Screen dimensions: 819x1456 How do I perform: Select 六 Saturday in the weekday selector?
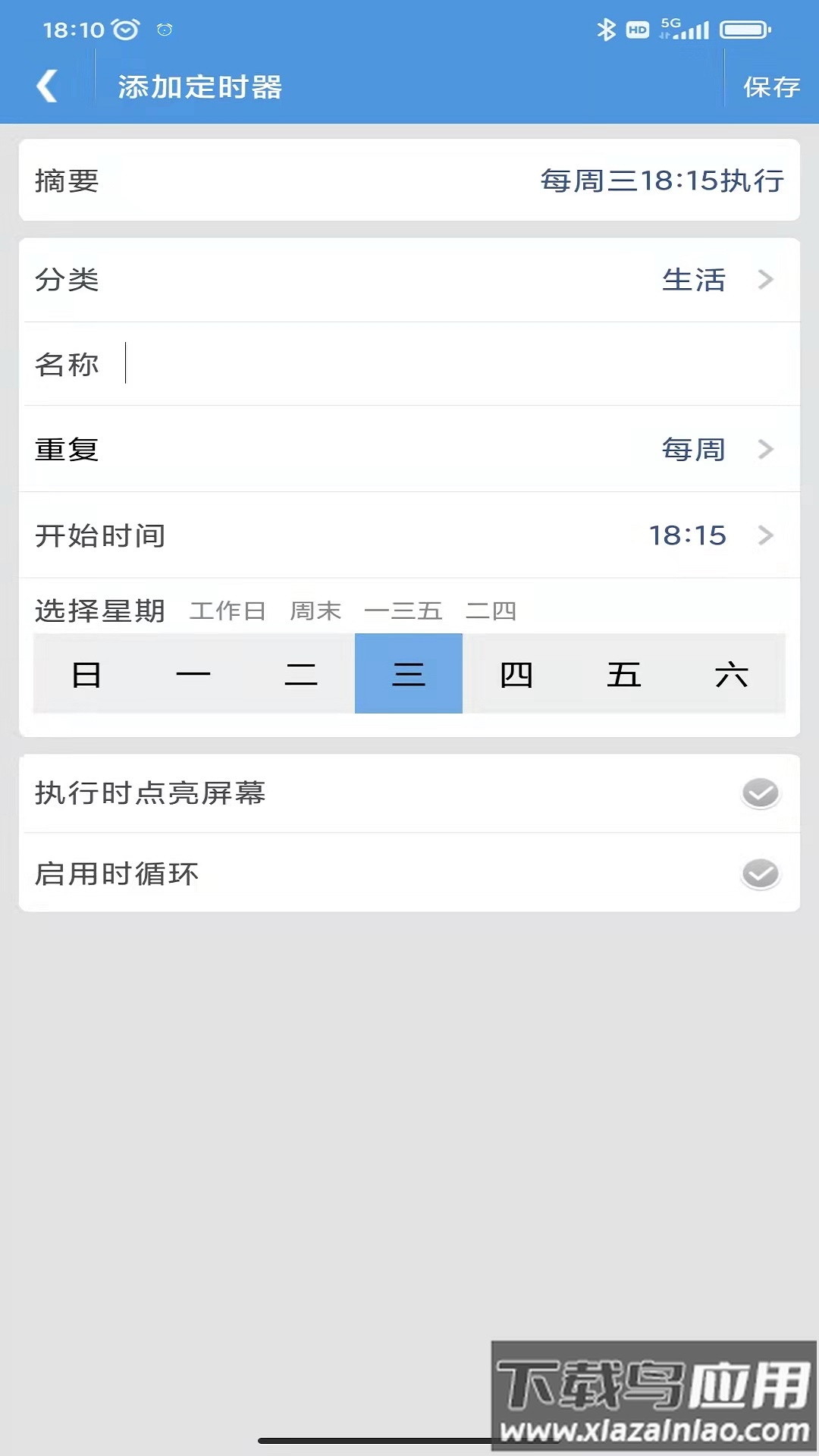730,673
